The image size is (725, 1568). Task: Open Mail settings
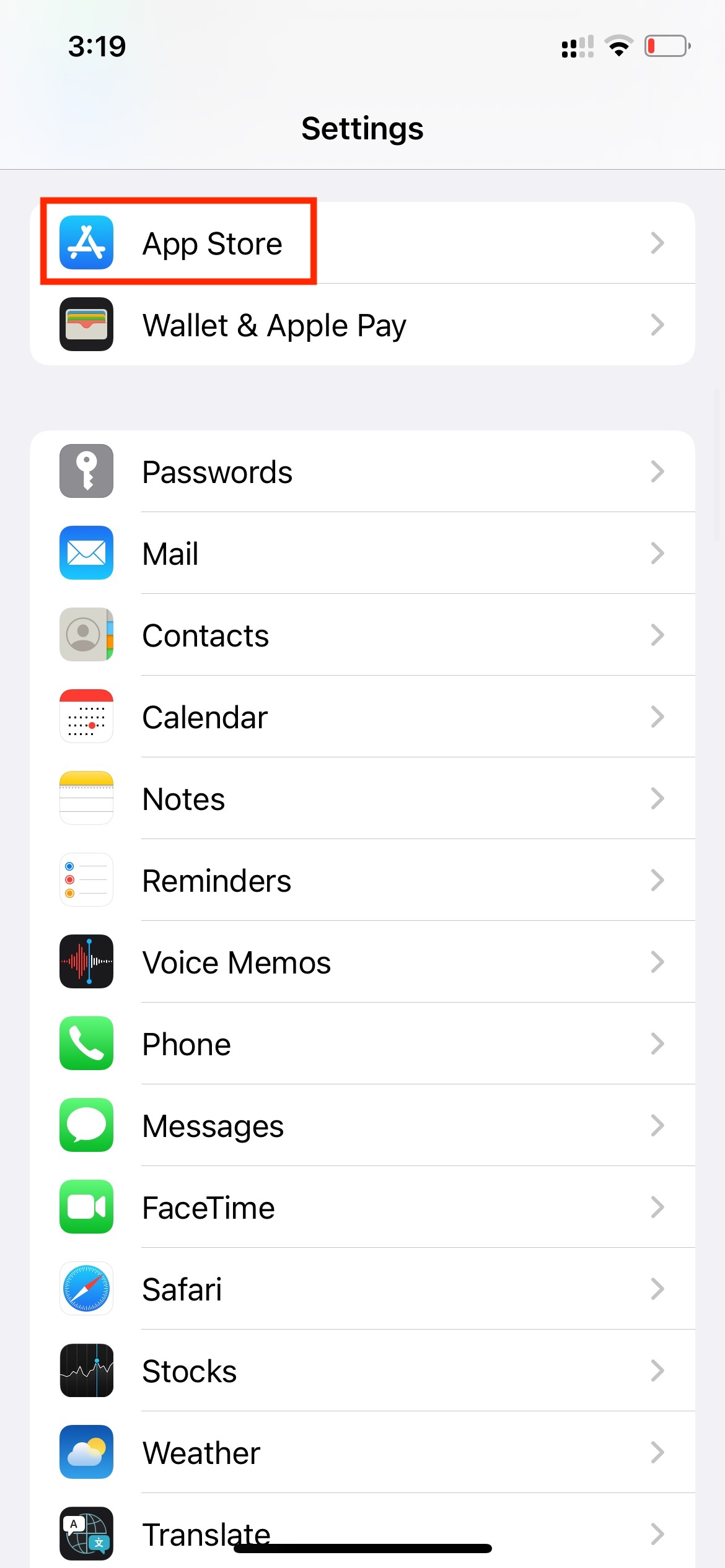tap(362, 553)
